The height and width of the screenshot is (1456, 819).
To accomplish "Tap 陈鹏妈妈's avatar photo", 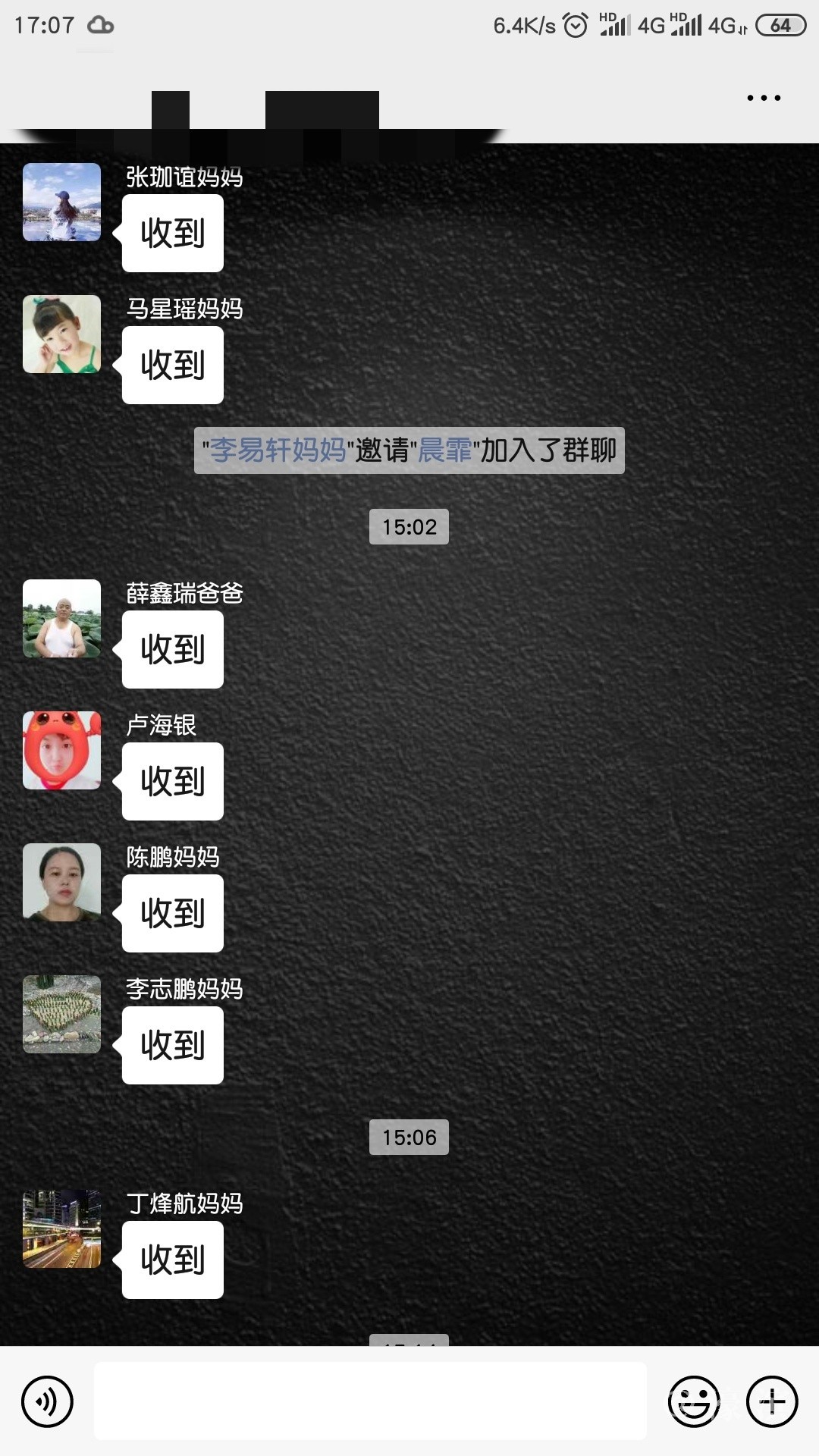I will click(x=61, y=883).
